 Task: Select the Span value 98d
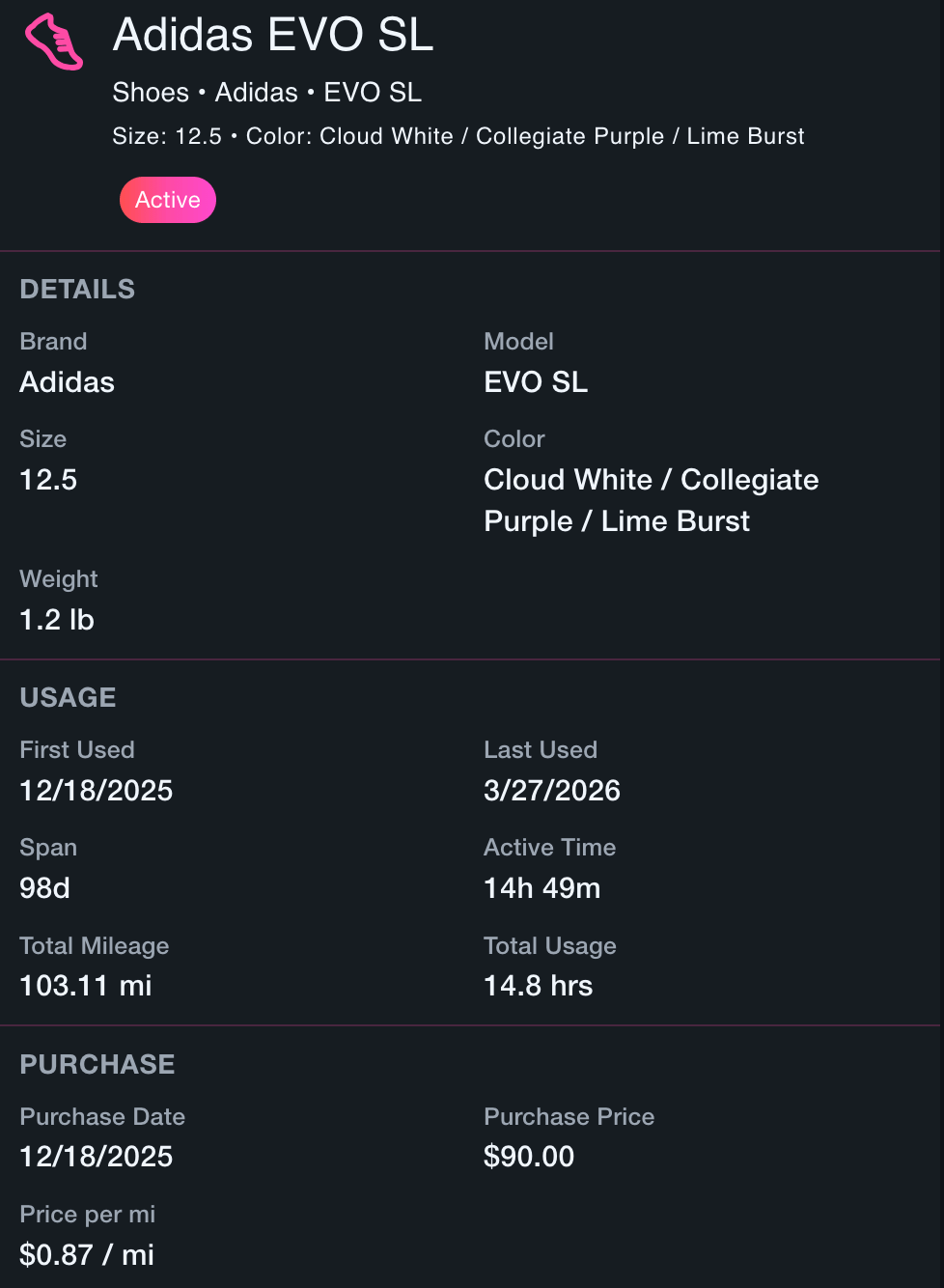pos(44,888)
